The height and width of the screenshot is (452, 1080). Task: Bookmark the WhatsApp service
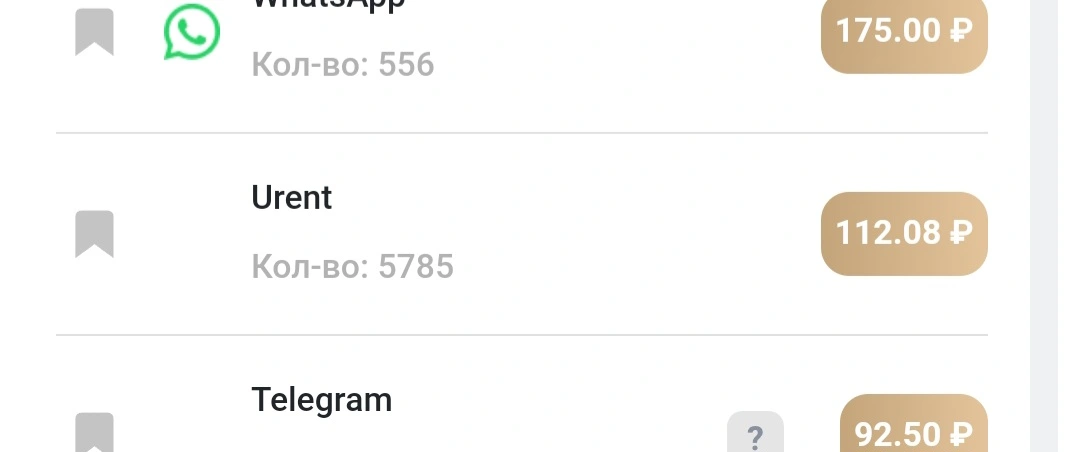[94, 32]
